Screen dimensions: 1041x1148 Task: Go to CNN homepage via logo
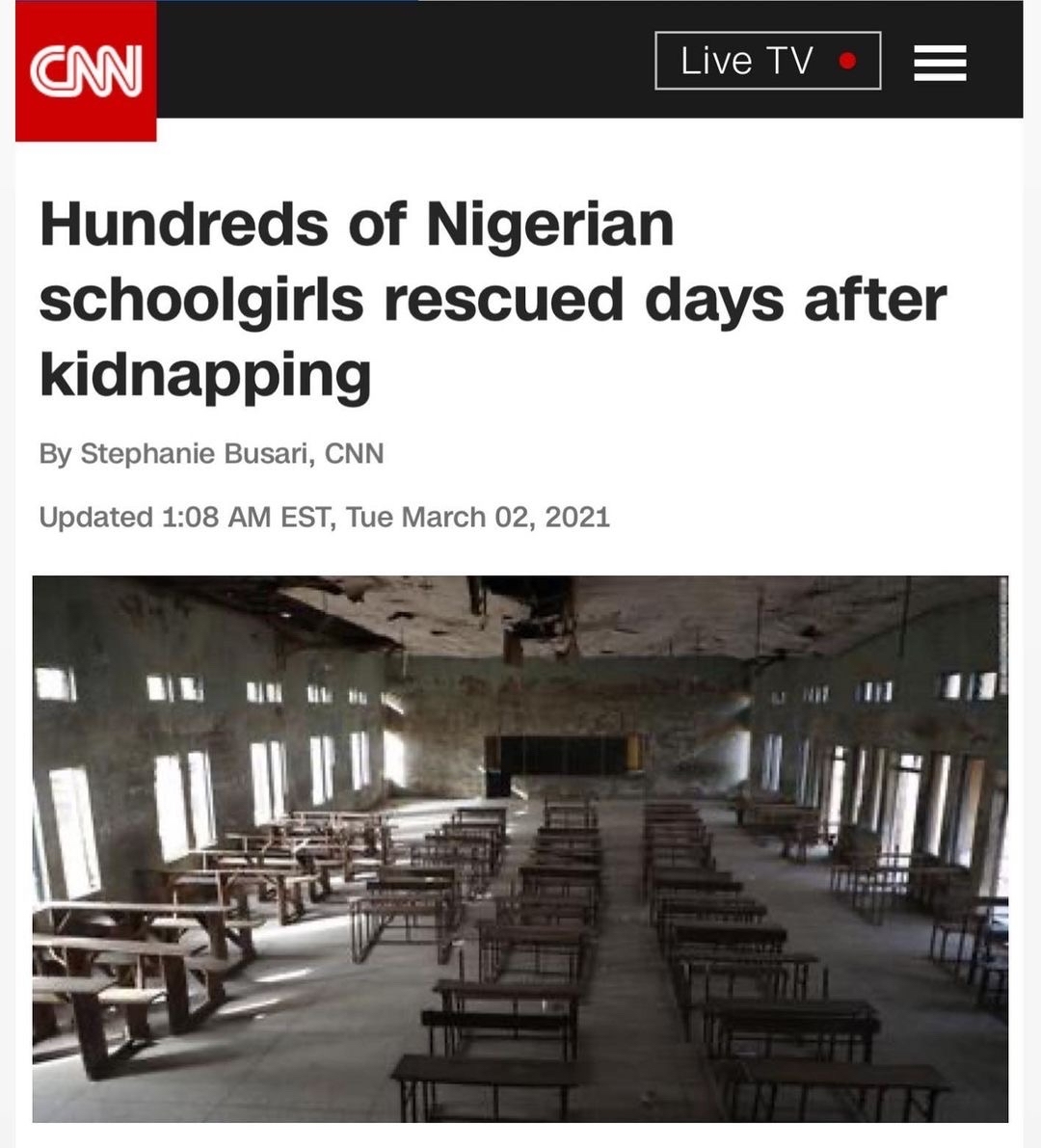(86, 70)
